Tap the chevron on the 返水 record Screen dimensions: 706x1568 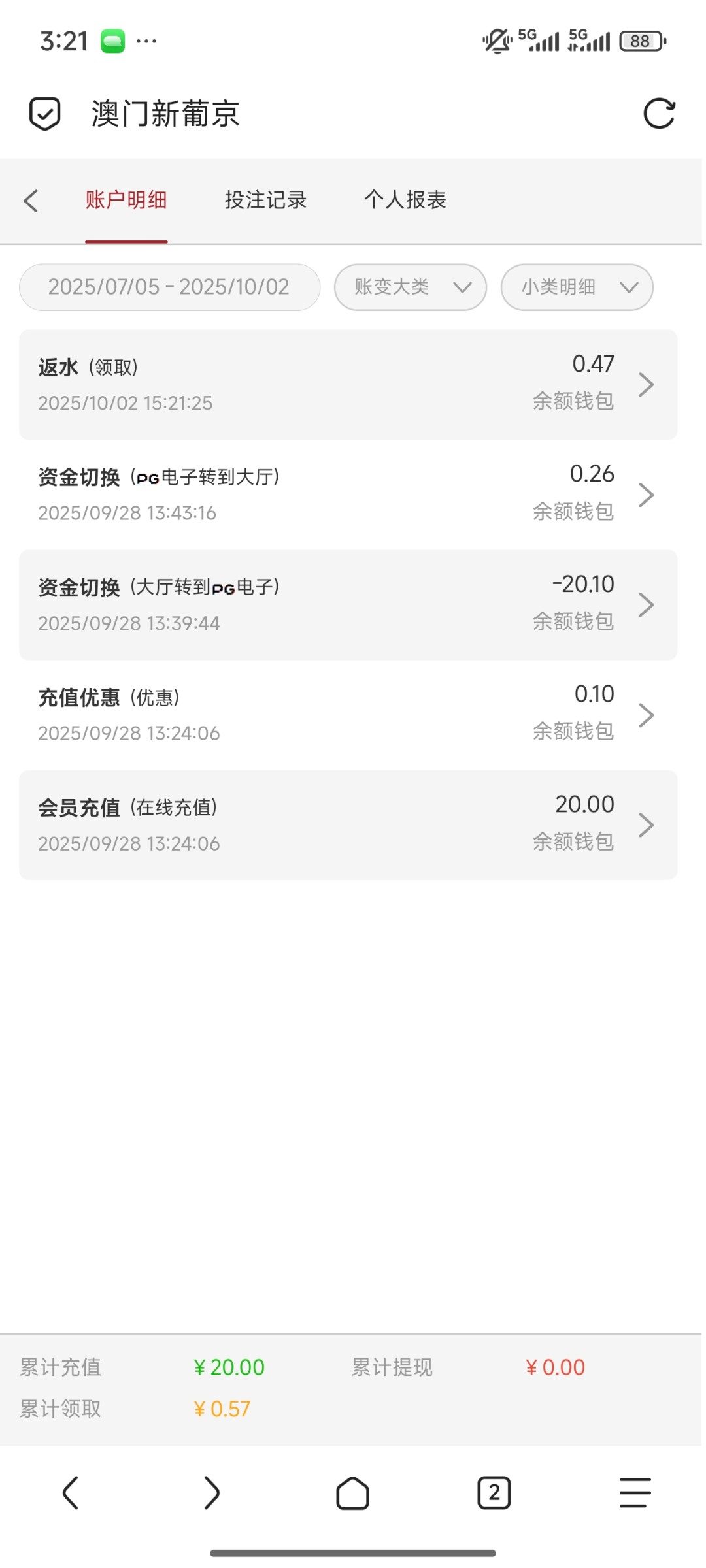coord(647,384)
